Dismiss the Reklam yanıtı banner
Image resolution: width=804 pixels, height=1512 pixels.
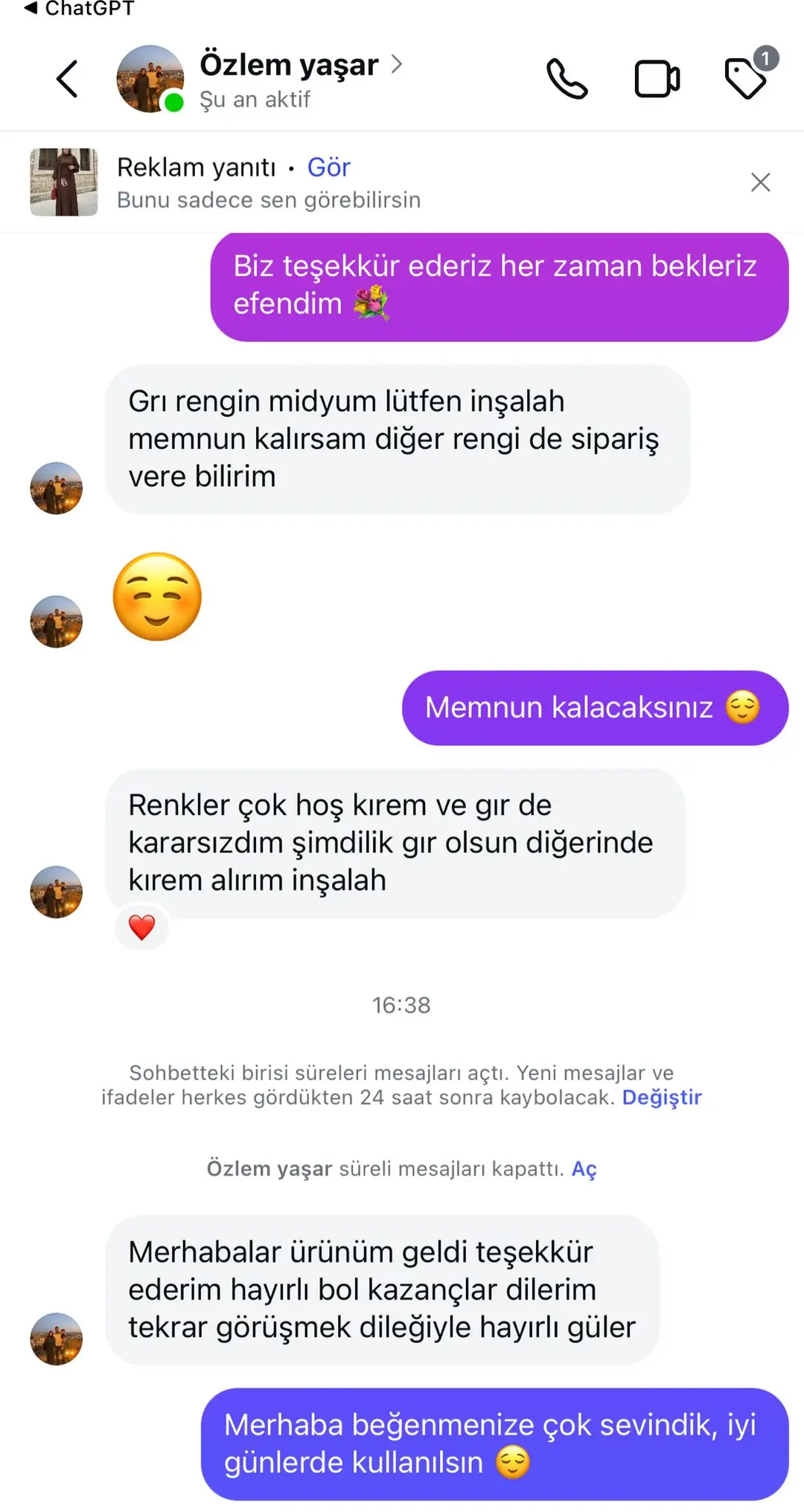tap(760, 182)
